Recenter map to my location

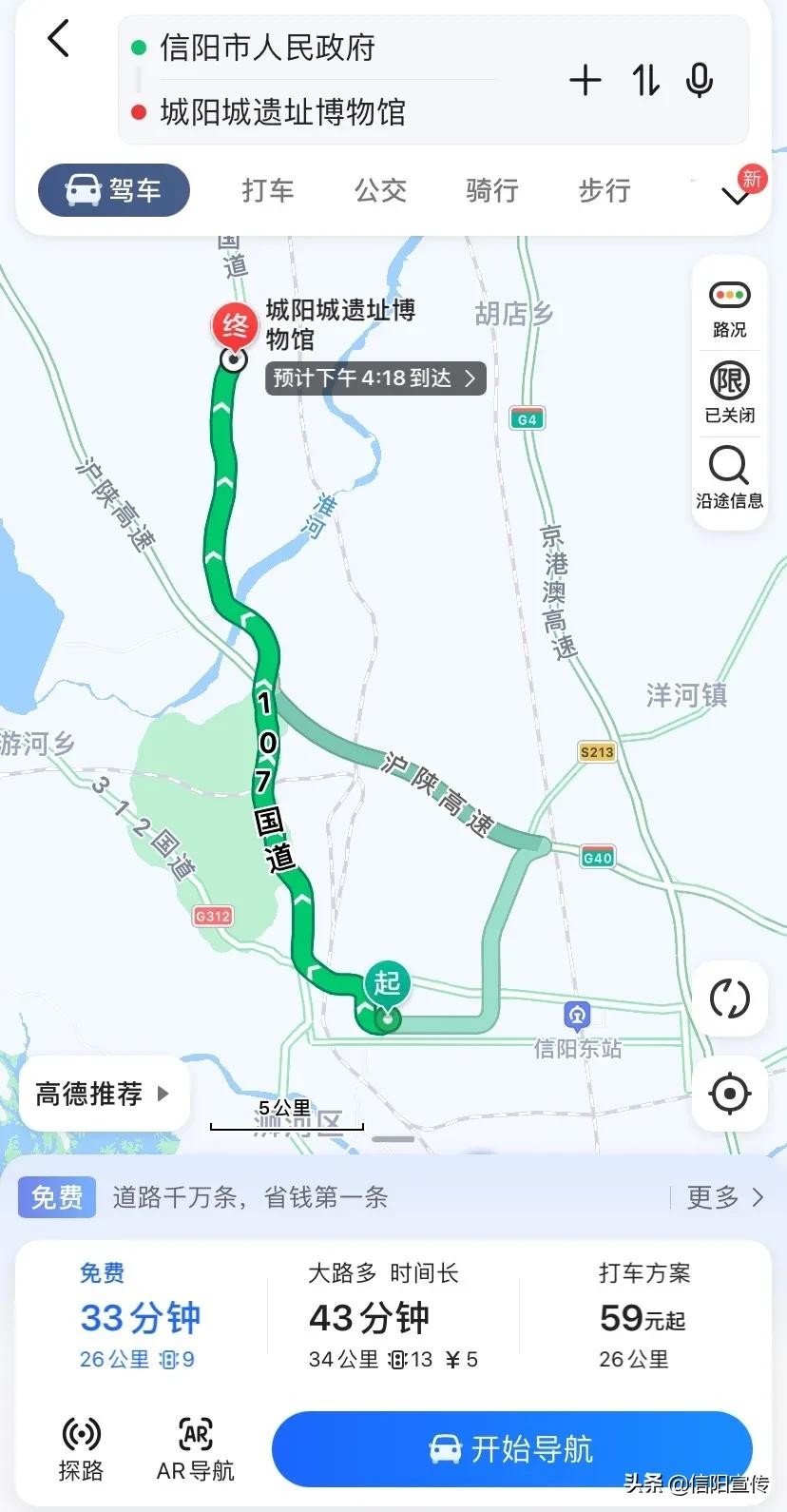[x=729, y=1094]
